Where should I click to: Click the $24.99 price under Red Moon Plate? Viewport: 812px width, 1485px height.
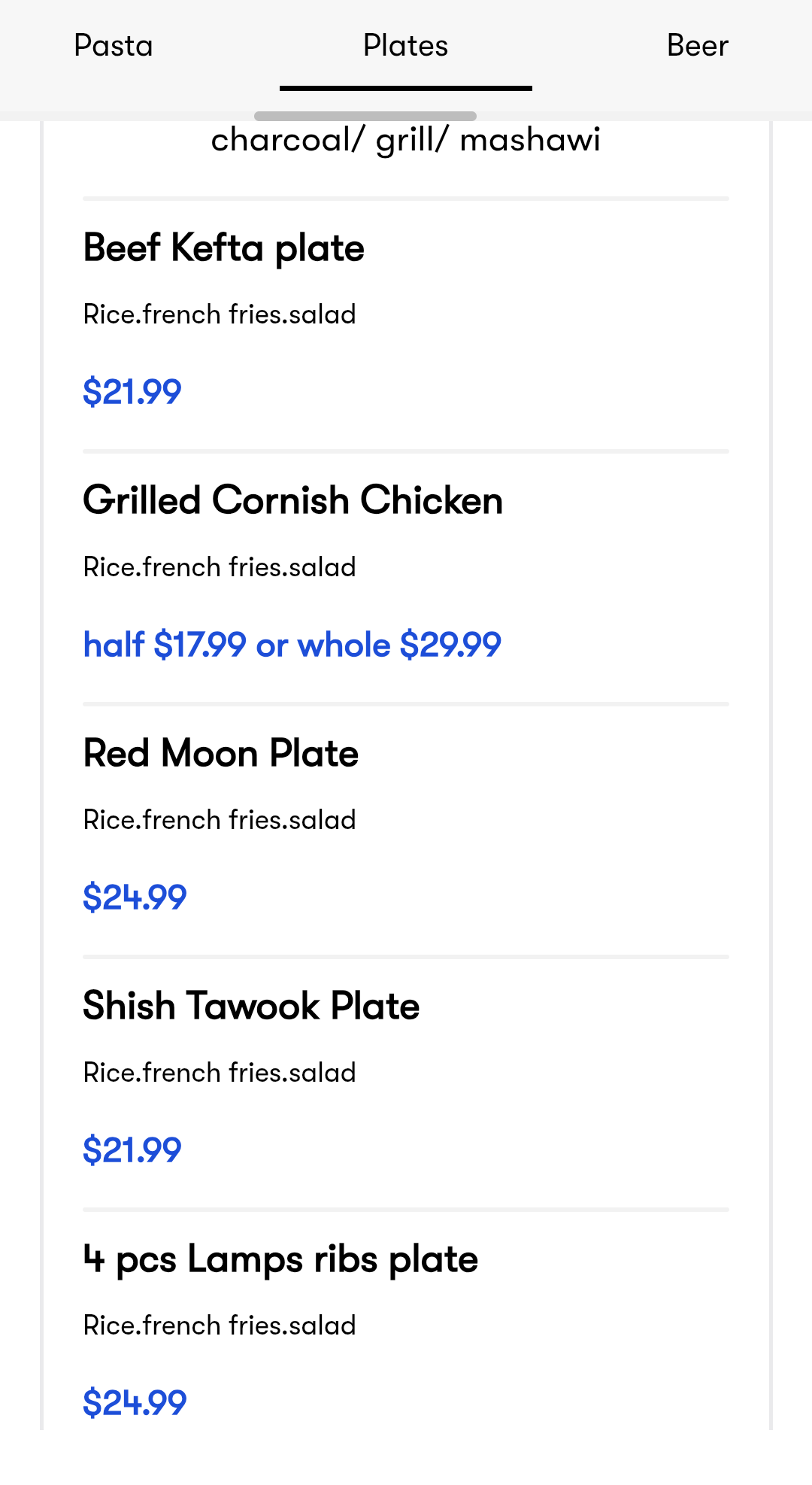point(134,896)
